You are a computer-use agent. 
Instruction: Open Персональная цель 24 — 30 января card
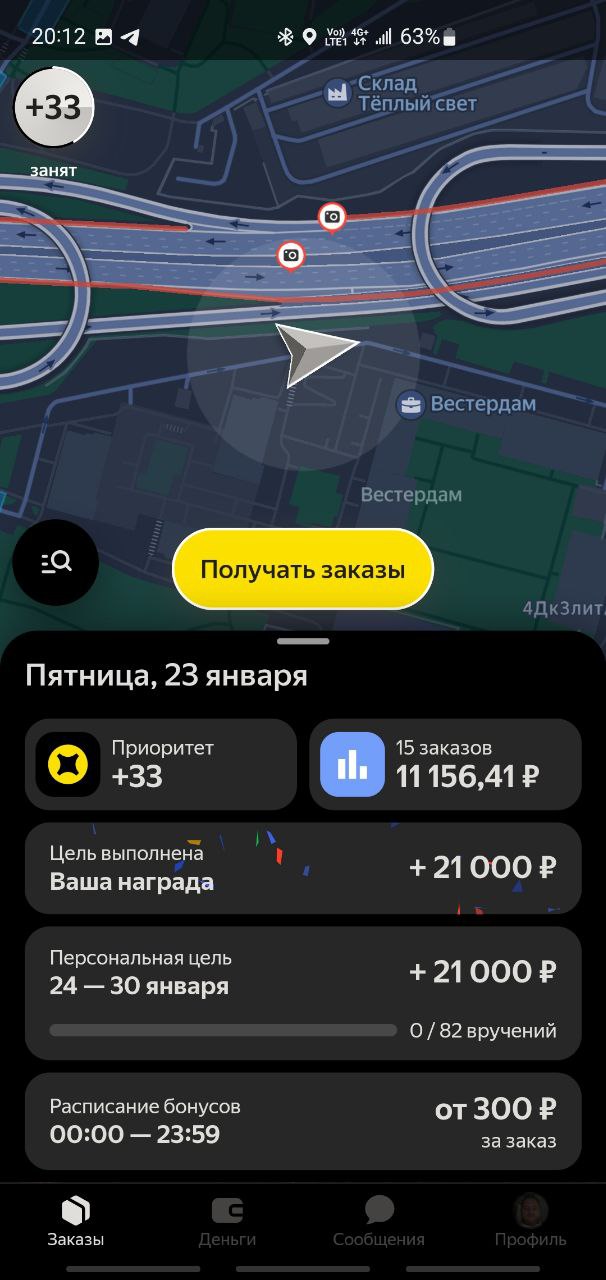pyautogui.click(x=303, y=993)
